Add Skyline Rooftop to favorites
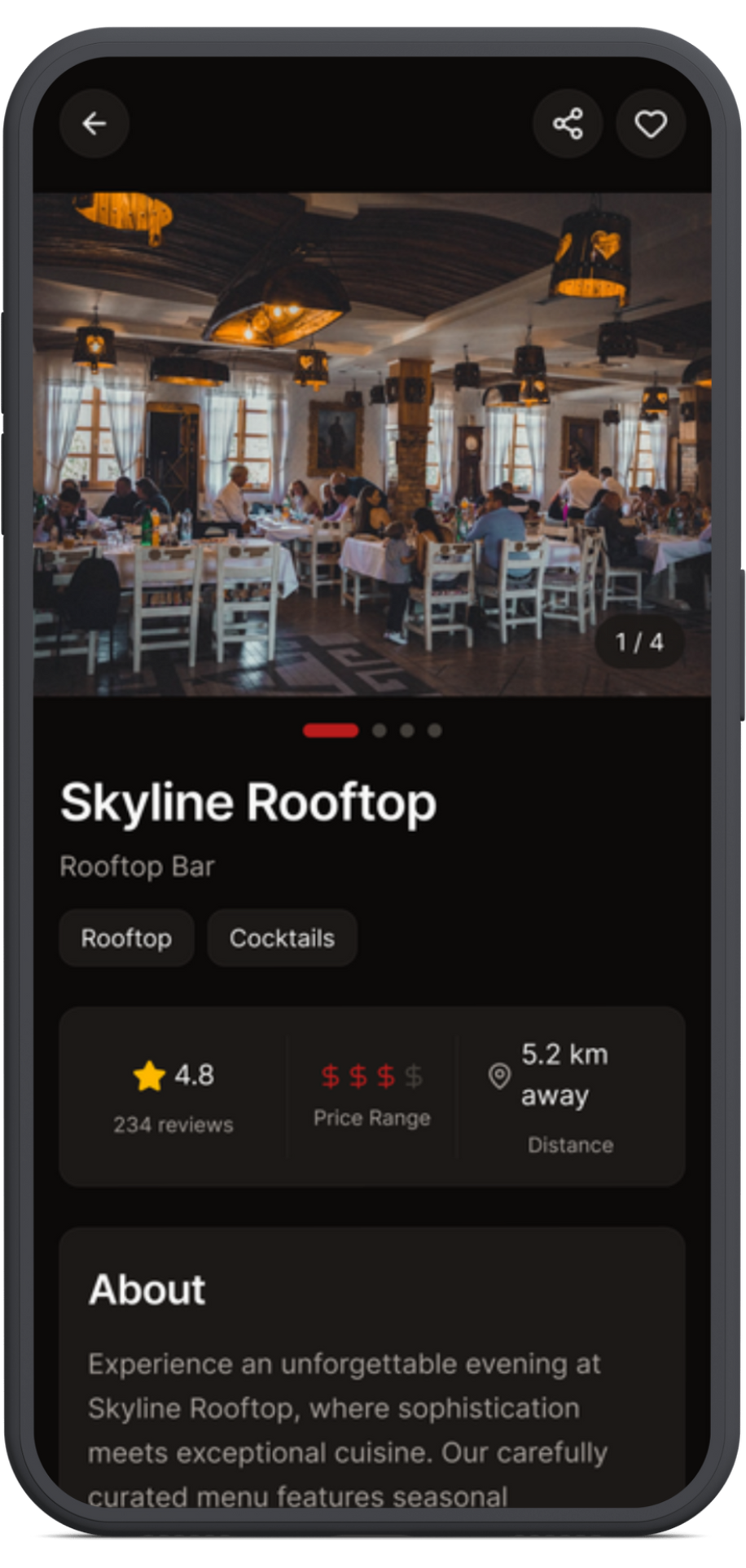 click(x=651, y=124)
